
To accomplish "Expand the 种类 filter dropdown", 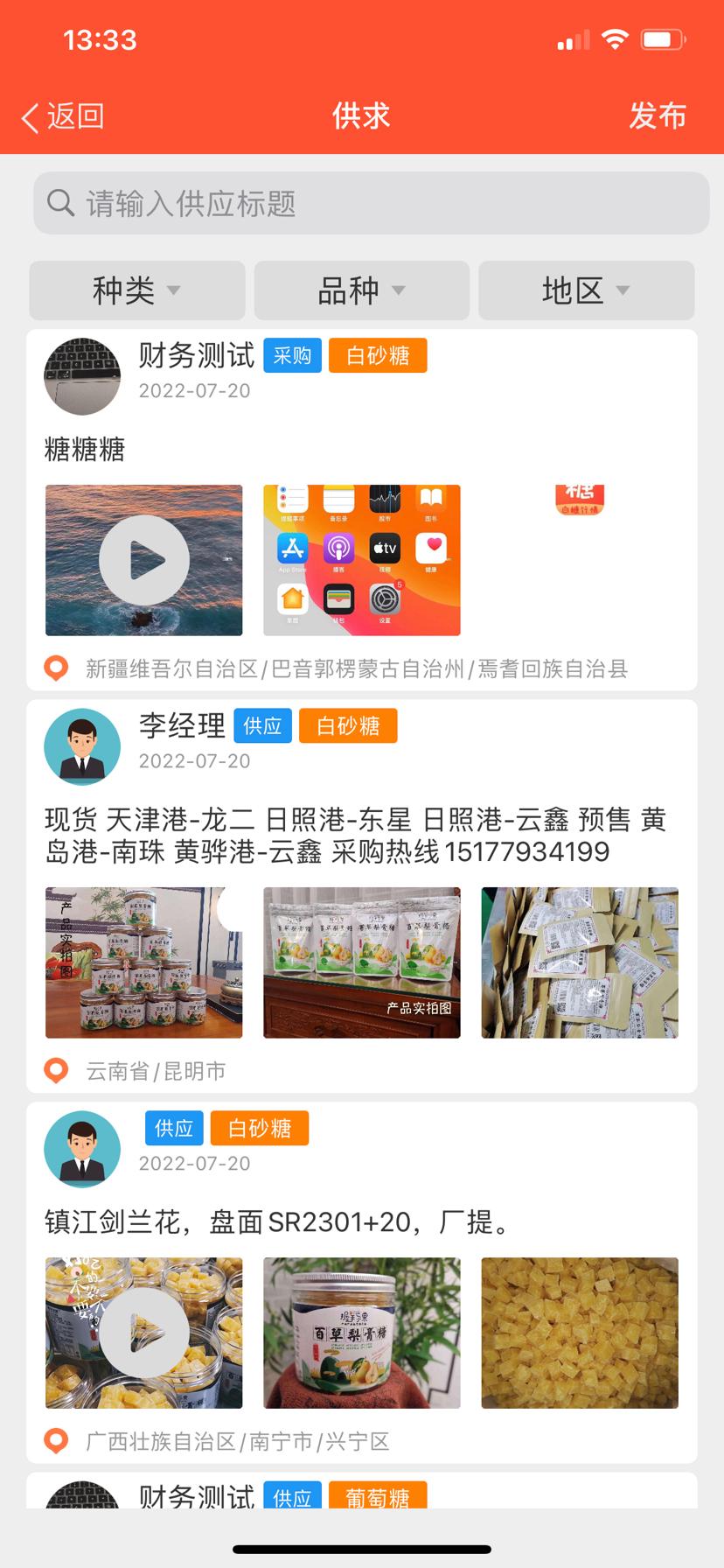I will coord(136,290).
